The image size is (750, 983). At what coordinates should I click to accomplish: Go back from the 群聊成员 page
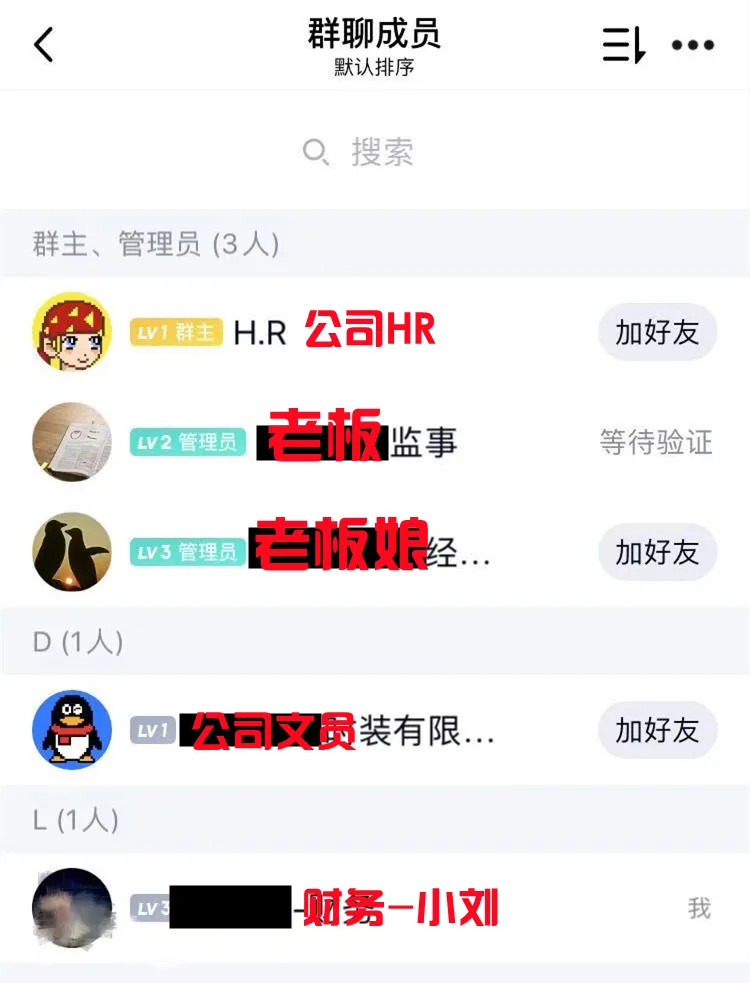(43, 45)
